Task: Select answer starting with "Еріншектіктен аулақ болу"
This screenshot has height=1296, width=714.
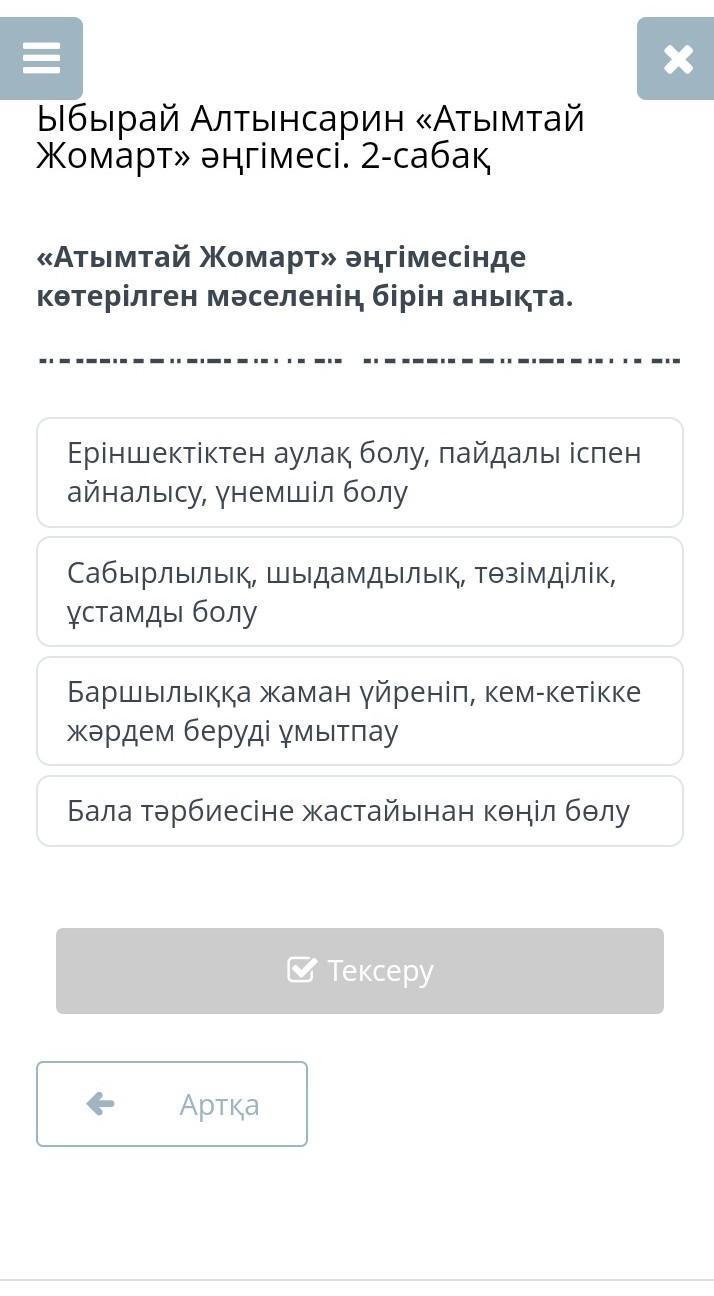Action: 360,472
